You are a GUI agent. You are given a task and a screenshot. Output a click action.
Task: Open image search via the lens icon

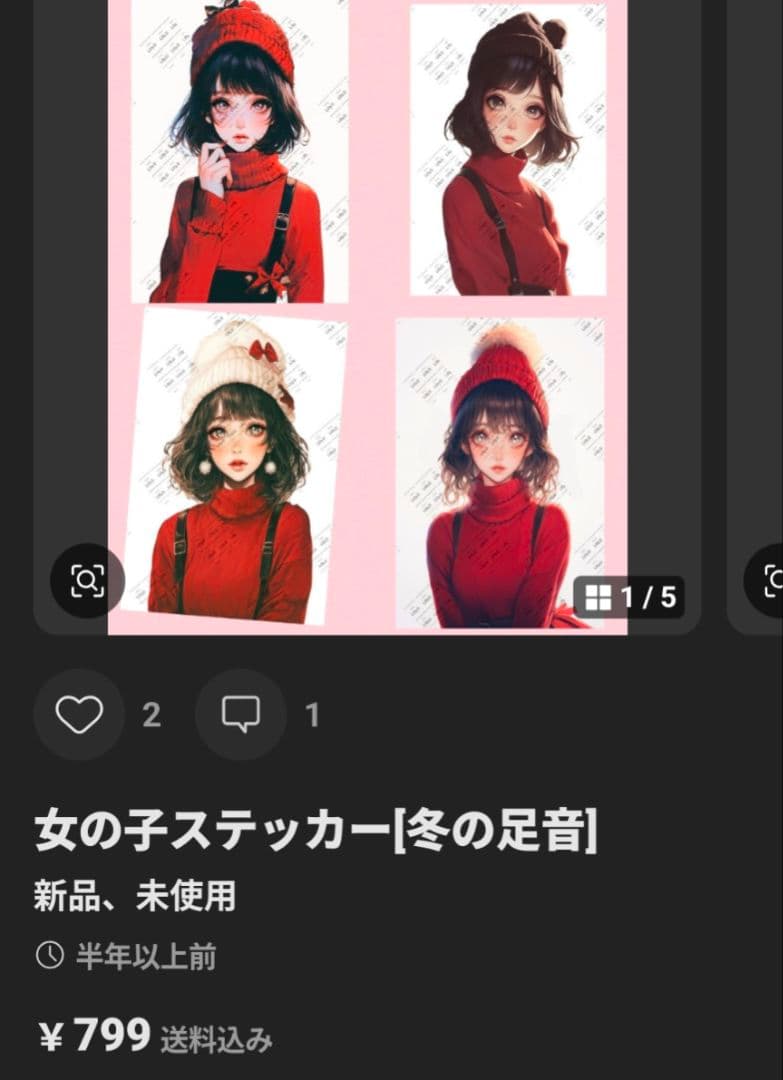click(x=89, y=578)
